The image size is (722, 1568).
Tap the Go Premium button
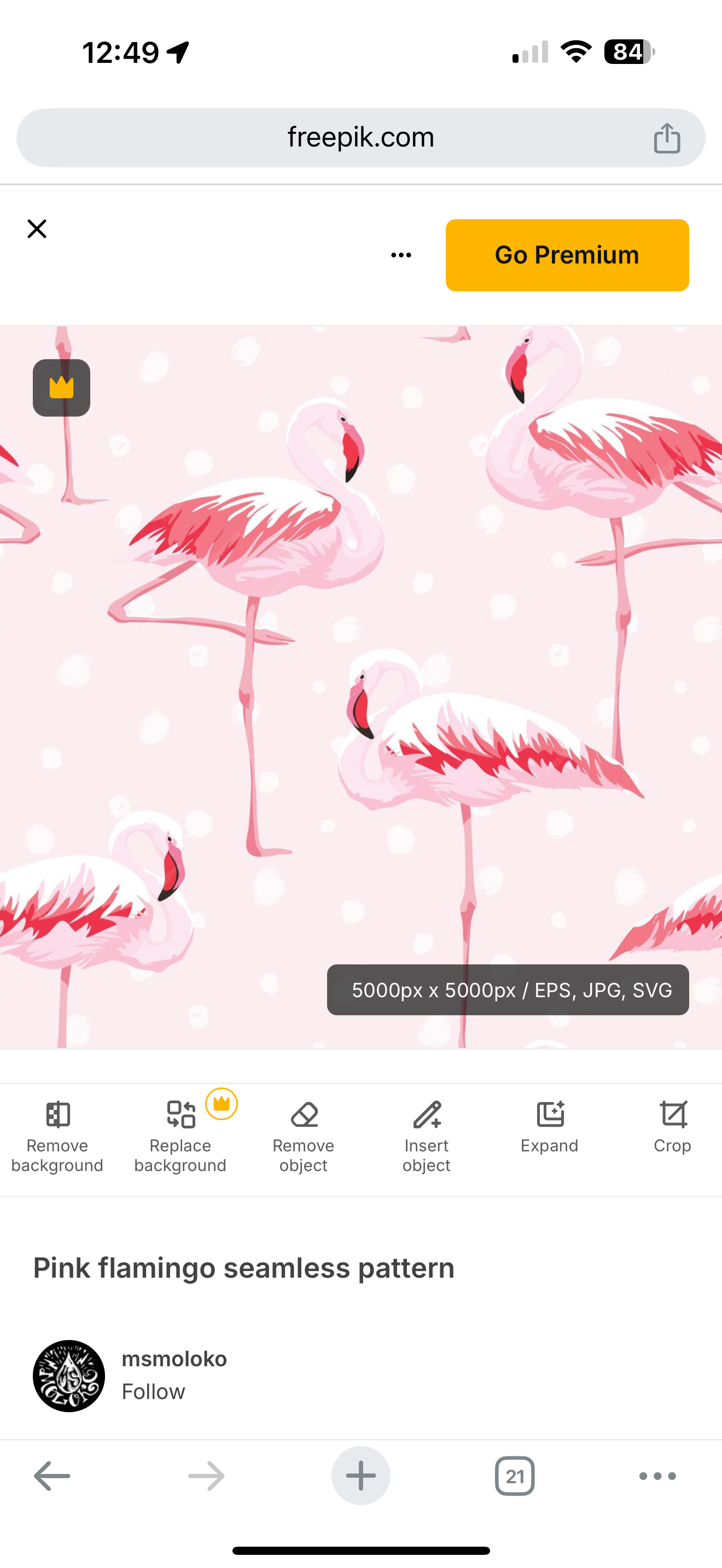pyautogui.click(x=567, y=255)
